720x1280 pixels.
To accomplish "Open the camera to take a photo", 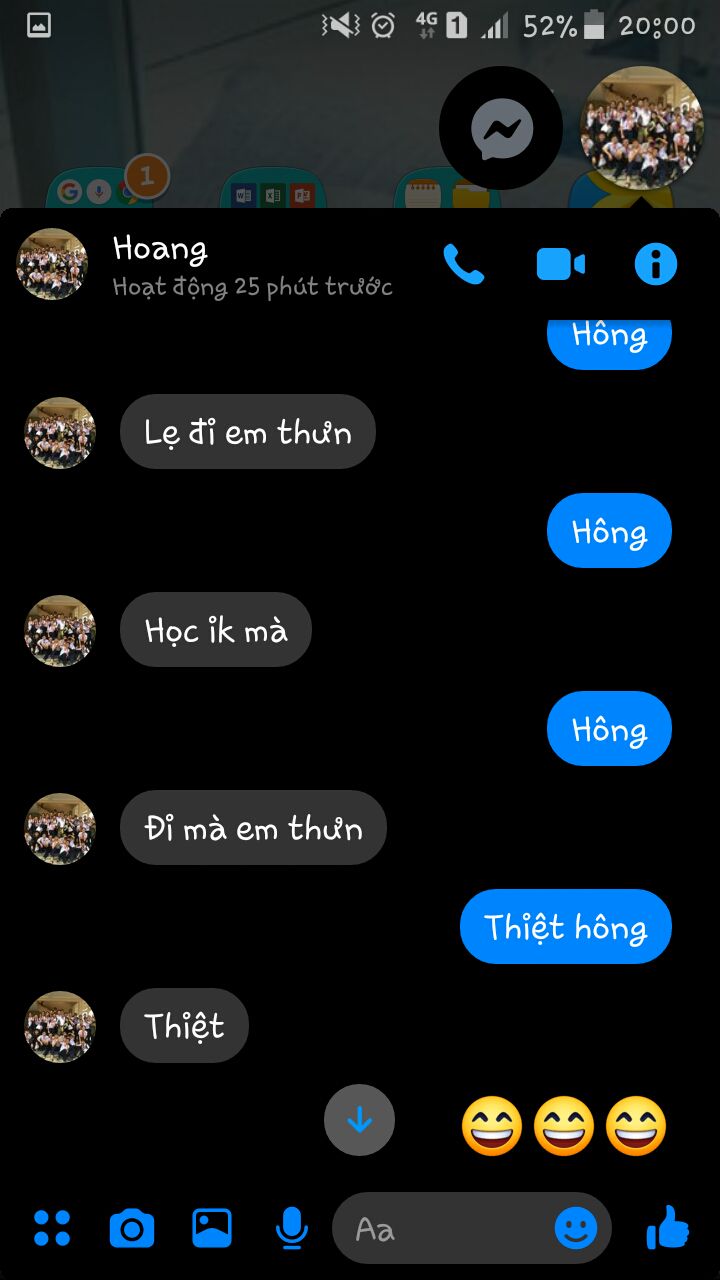I will pyautogui.click(x=132, y=1227).
